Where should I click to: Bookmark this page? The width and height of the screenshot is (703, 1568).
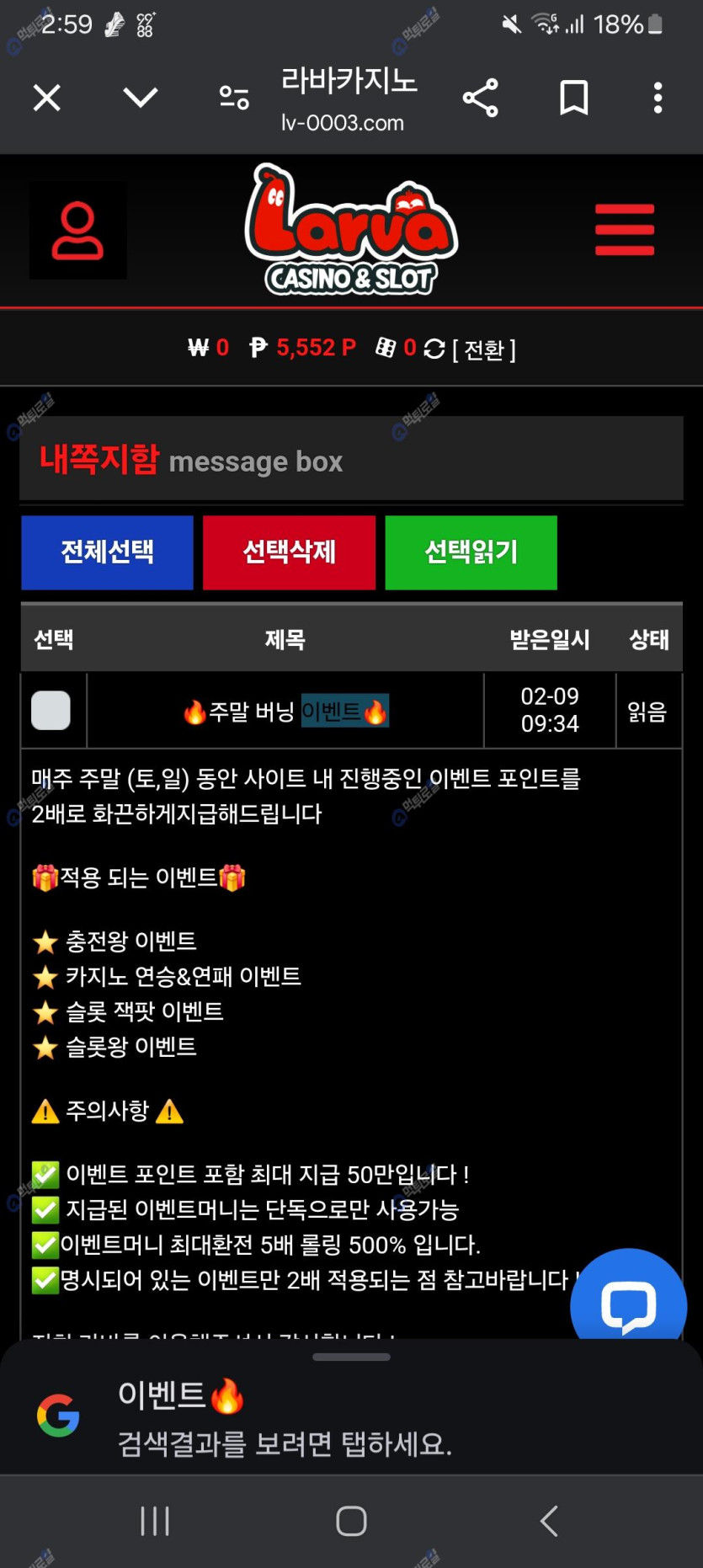574,99
